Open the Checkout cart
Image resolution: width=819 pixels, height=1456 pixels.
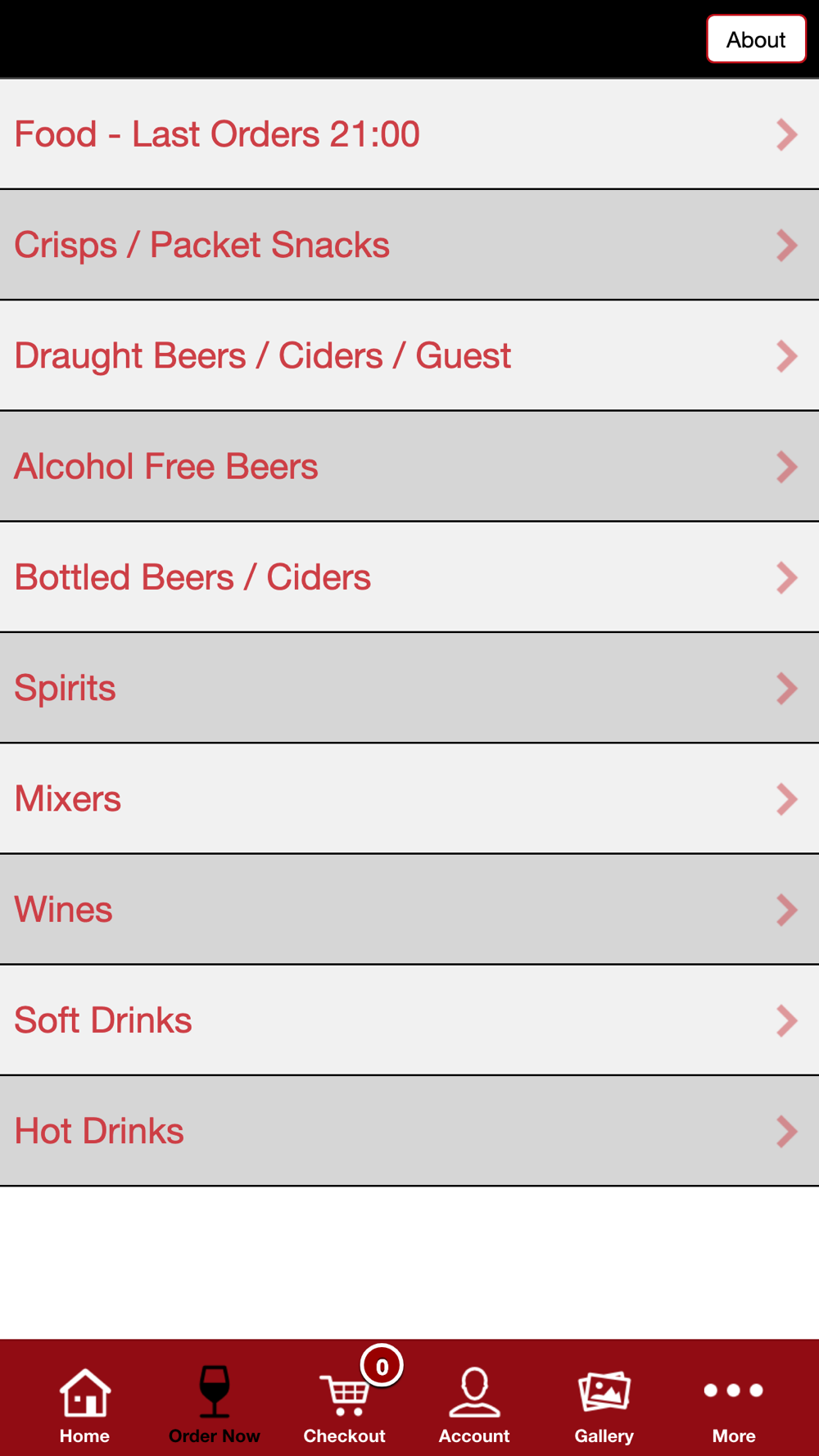(345, 1404)
